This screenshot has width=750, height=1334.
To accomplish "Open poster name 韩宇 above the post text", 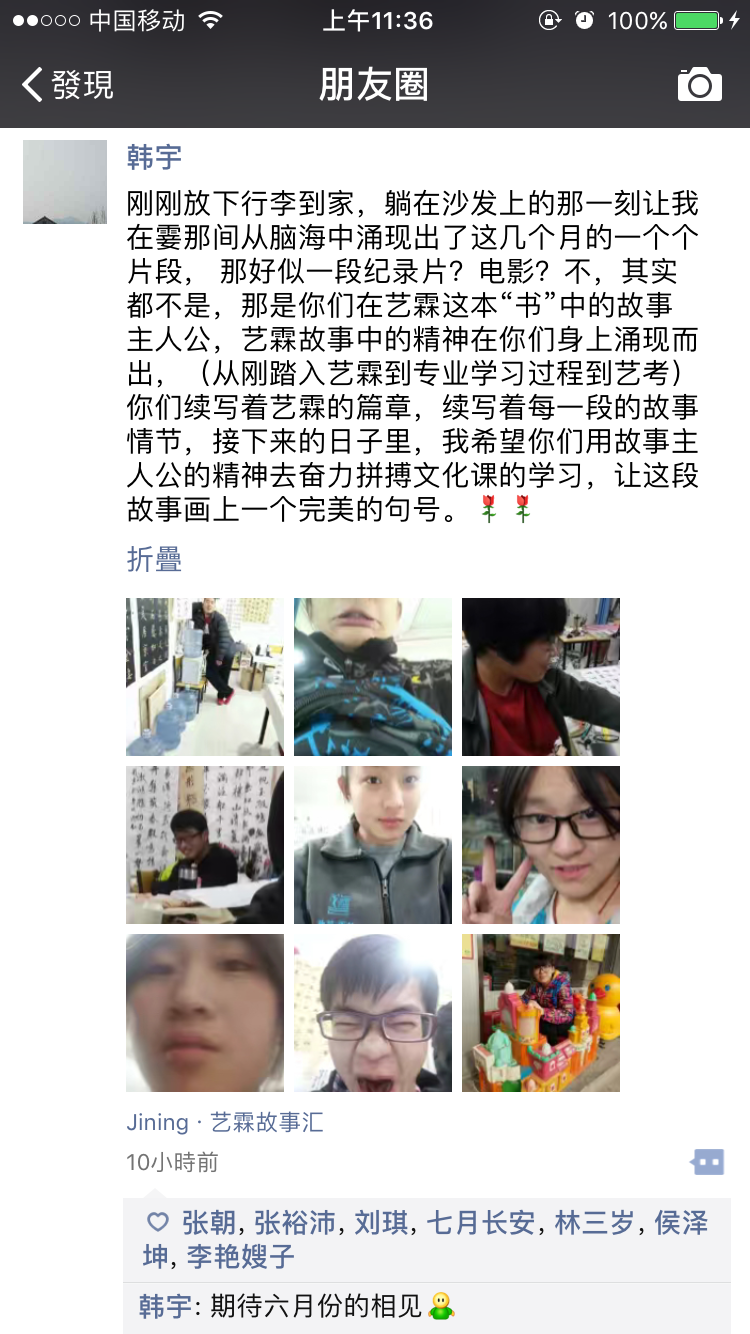I will point(154,157).
